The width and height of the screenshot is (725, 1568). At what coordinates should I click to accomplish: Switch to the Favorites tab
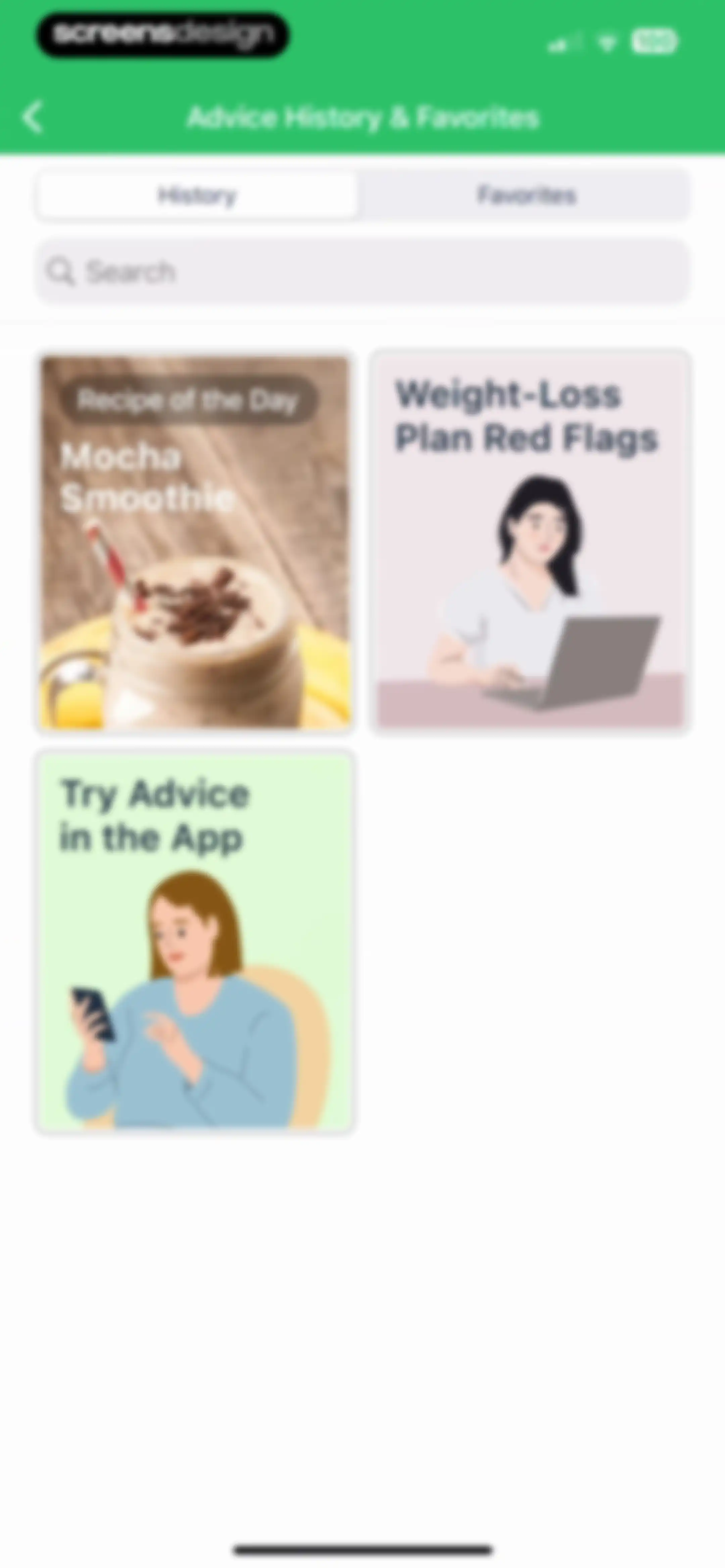point(526,195)
